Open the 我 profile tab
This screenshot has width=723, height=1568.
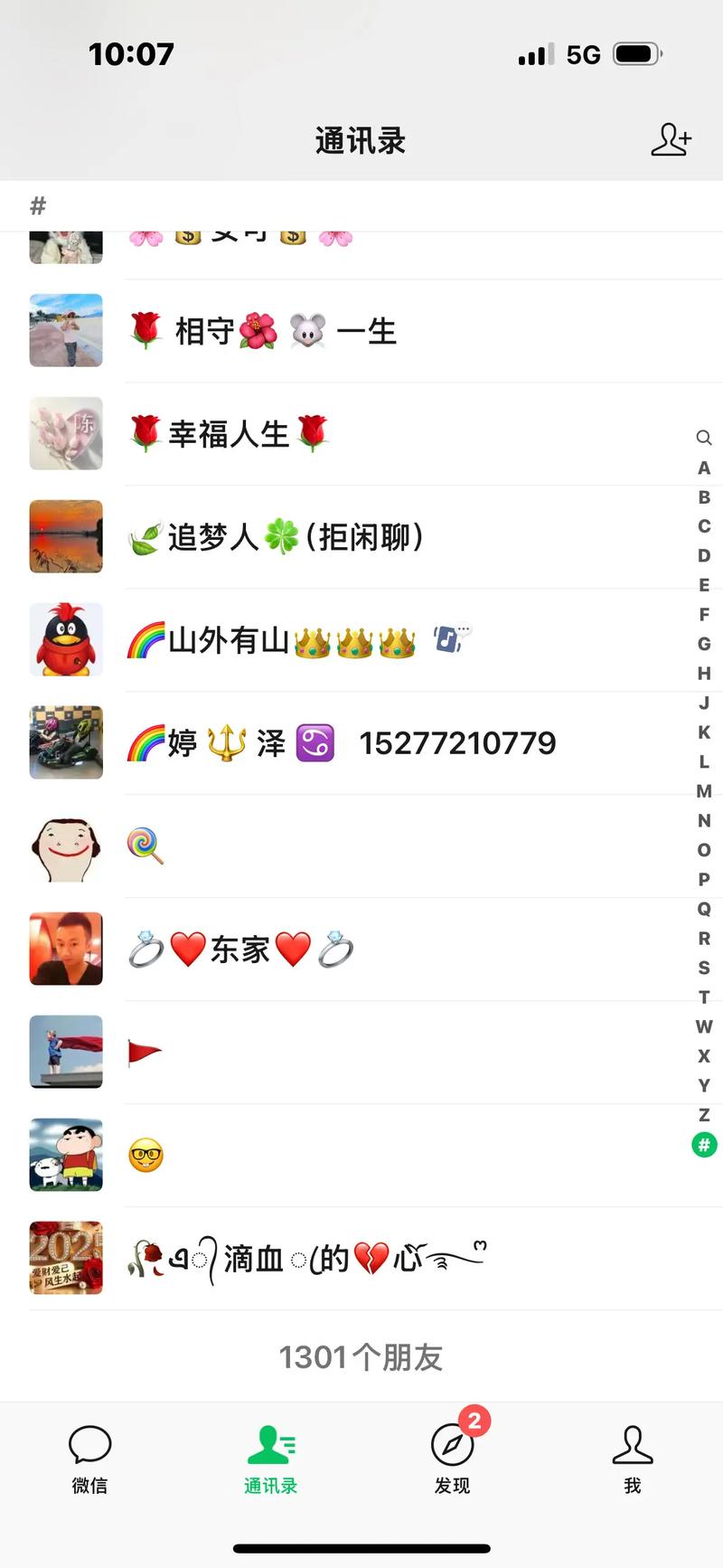[632, 1458]
